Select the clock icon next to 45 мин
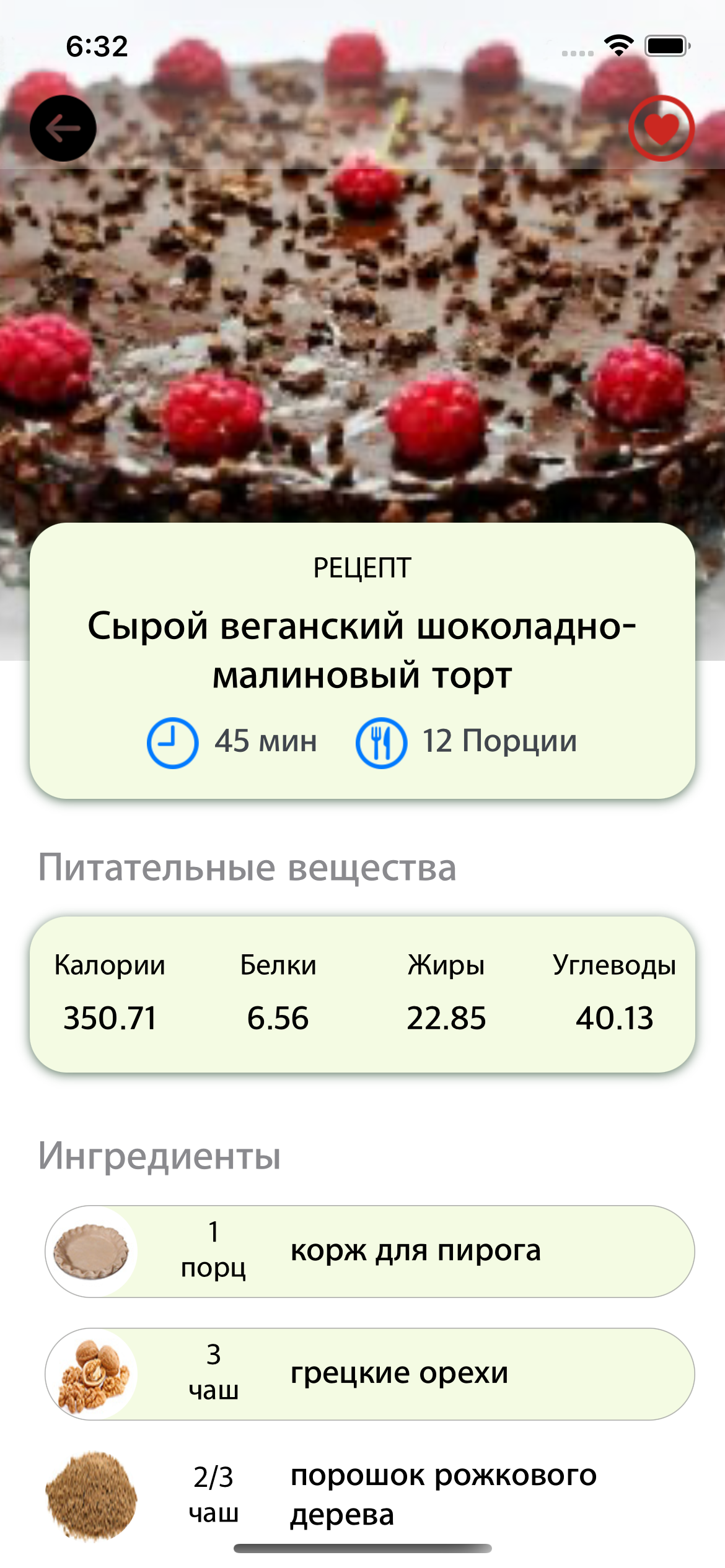725x1568 pixels. click(x=172, y=741)
